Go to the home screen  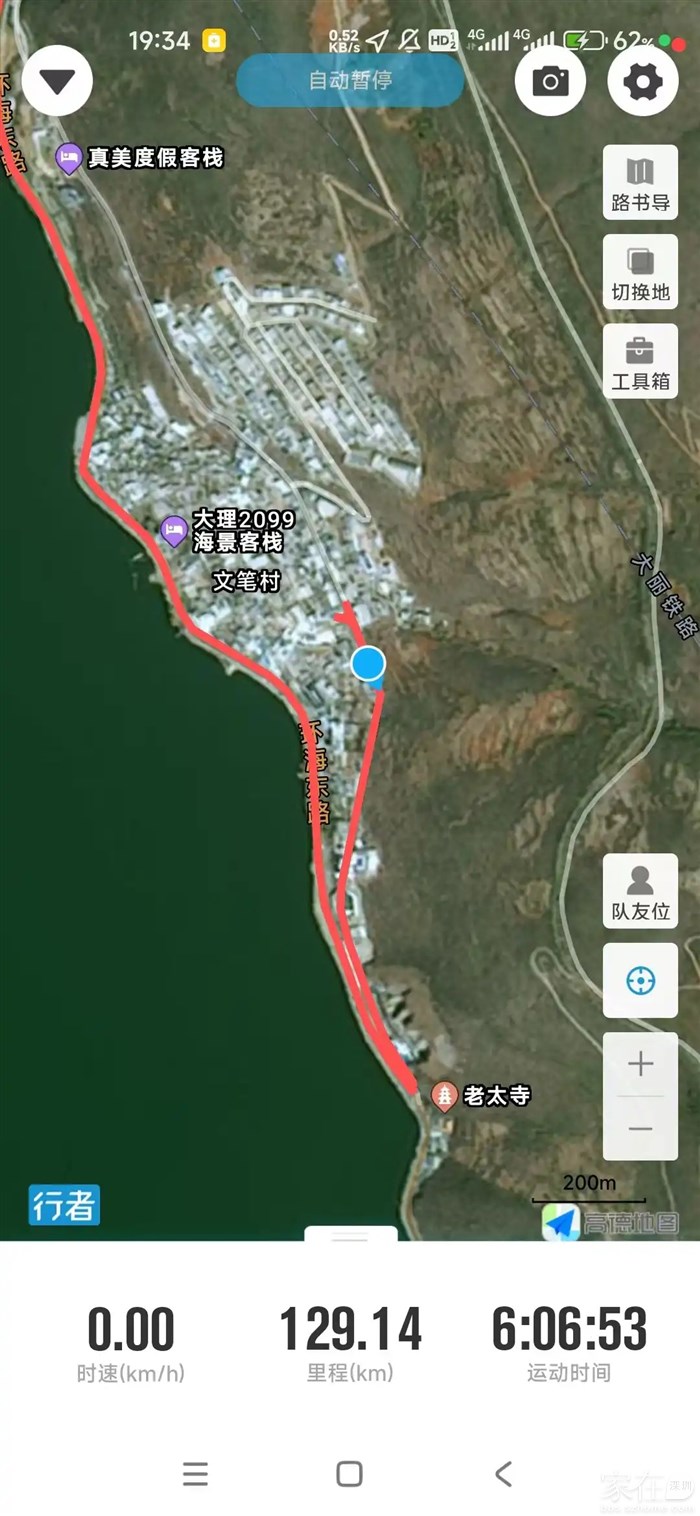tap(349, 1473)
